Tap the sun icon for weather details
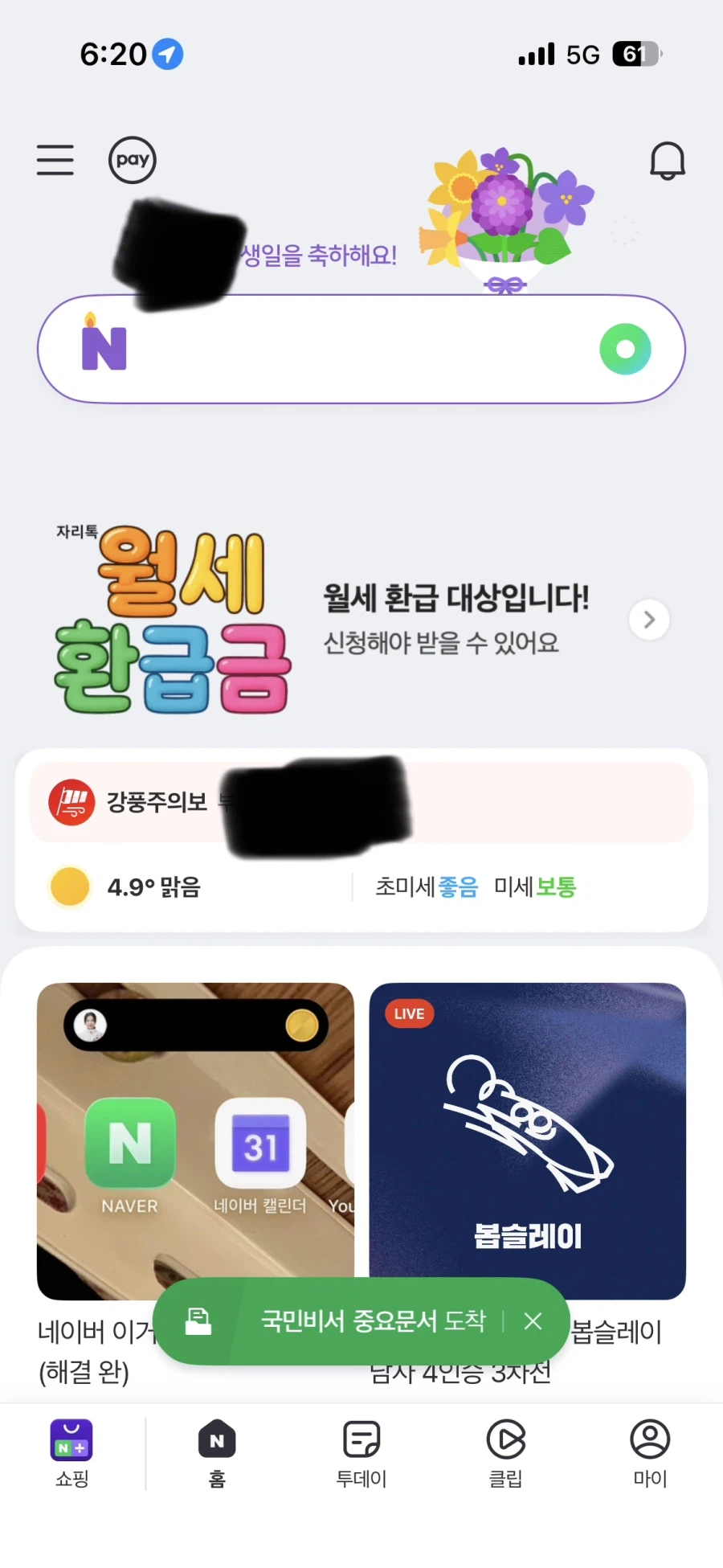Image resolution: width=723 pixels, height=1568 pixels. (70, 886)
